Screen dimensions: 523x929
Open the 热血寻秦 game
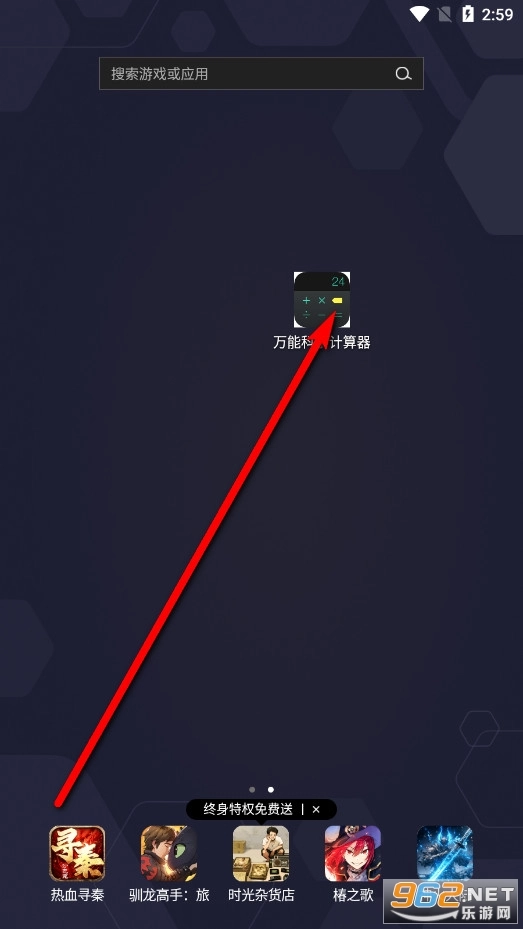pyautogui.click(x=77, y=854)
